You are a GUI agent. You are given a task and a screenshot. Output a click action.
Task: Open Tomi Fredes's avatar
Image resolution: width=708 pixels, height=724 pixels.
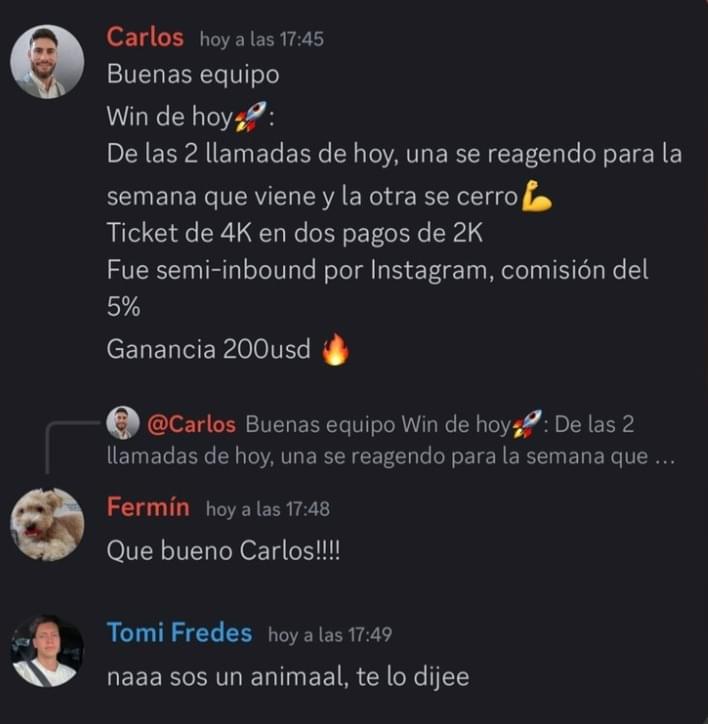(x=47, y=651)
